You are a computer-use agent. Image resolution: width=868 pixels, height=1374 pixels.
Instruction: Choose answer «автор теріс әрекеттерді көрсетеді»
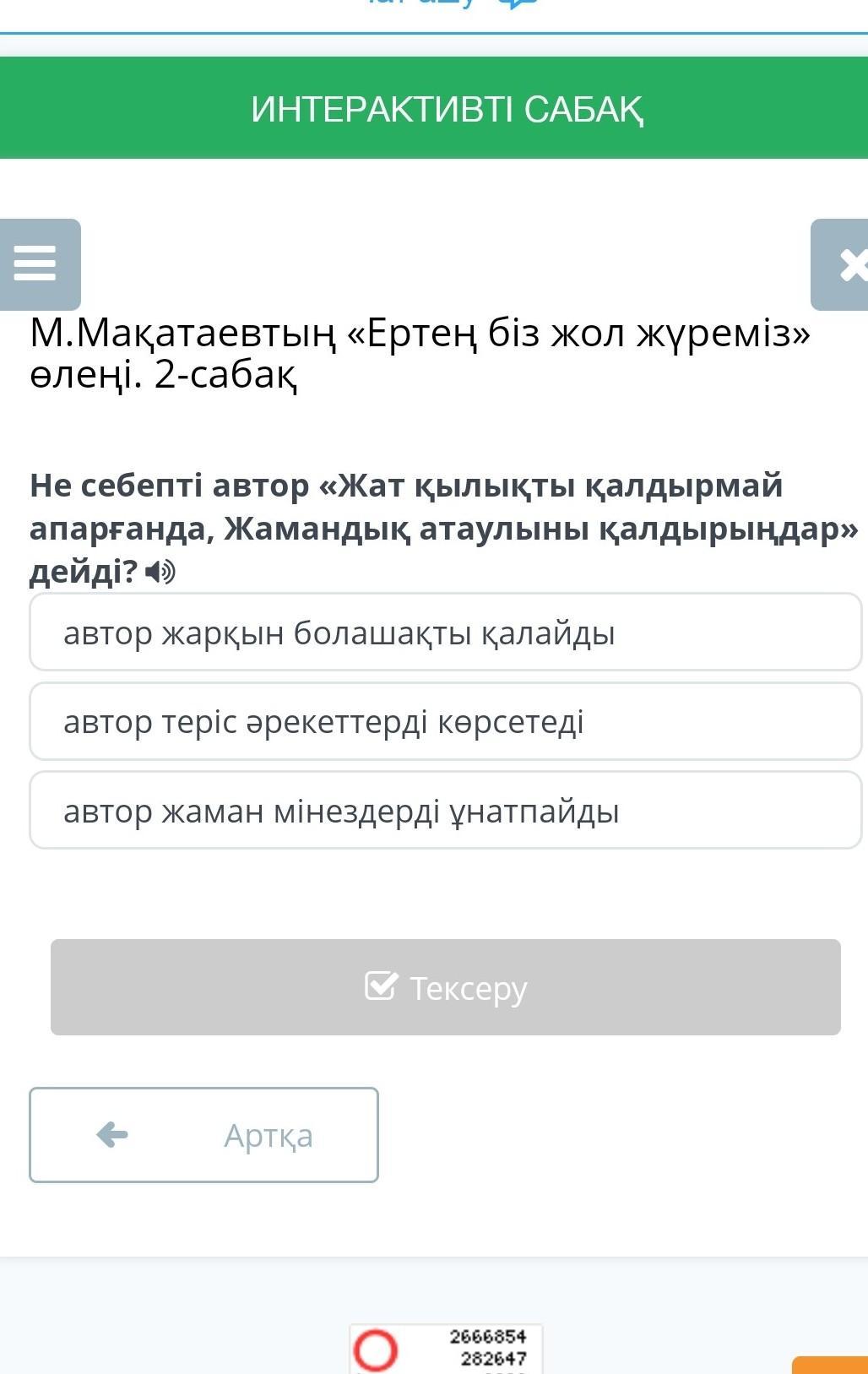coord(445,722)
